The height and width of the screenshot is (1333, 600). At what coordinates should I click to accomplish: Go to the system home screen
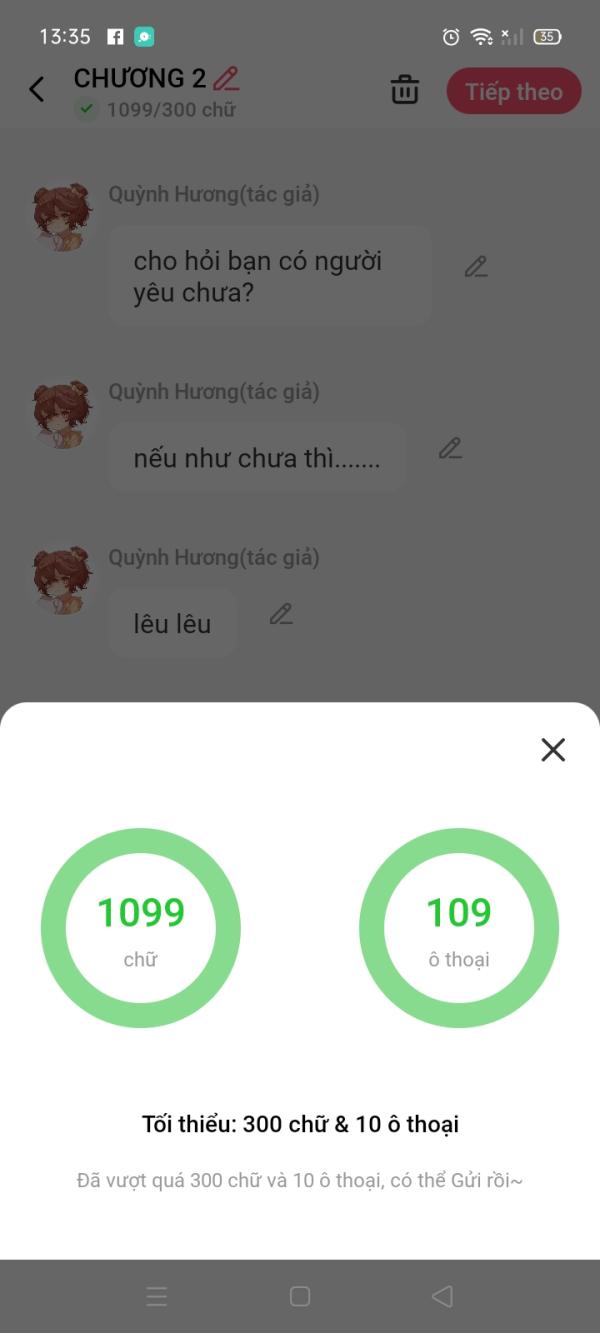300,1296
